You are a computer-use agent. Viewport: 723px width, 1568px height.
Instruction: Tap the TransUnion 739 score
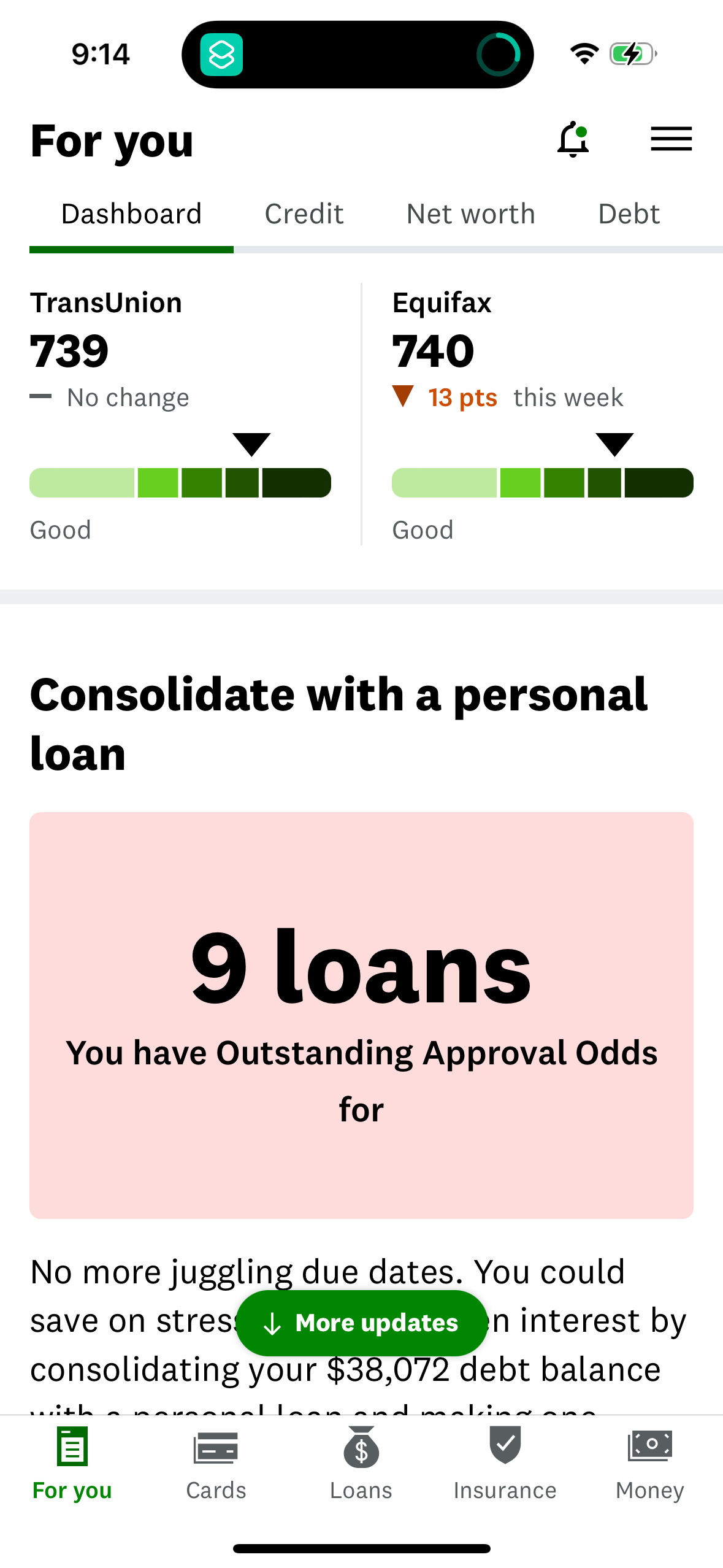click(69, 352)
